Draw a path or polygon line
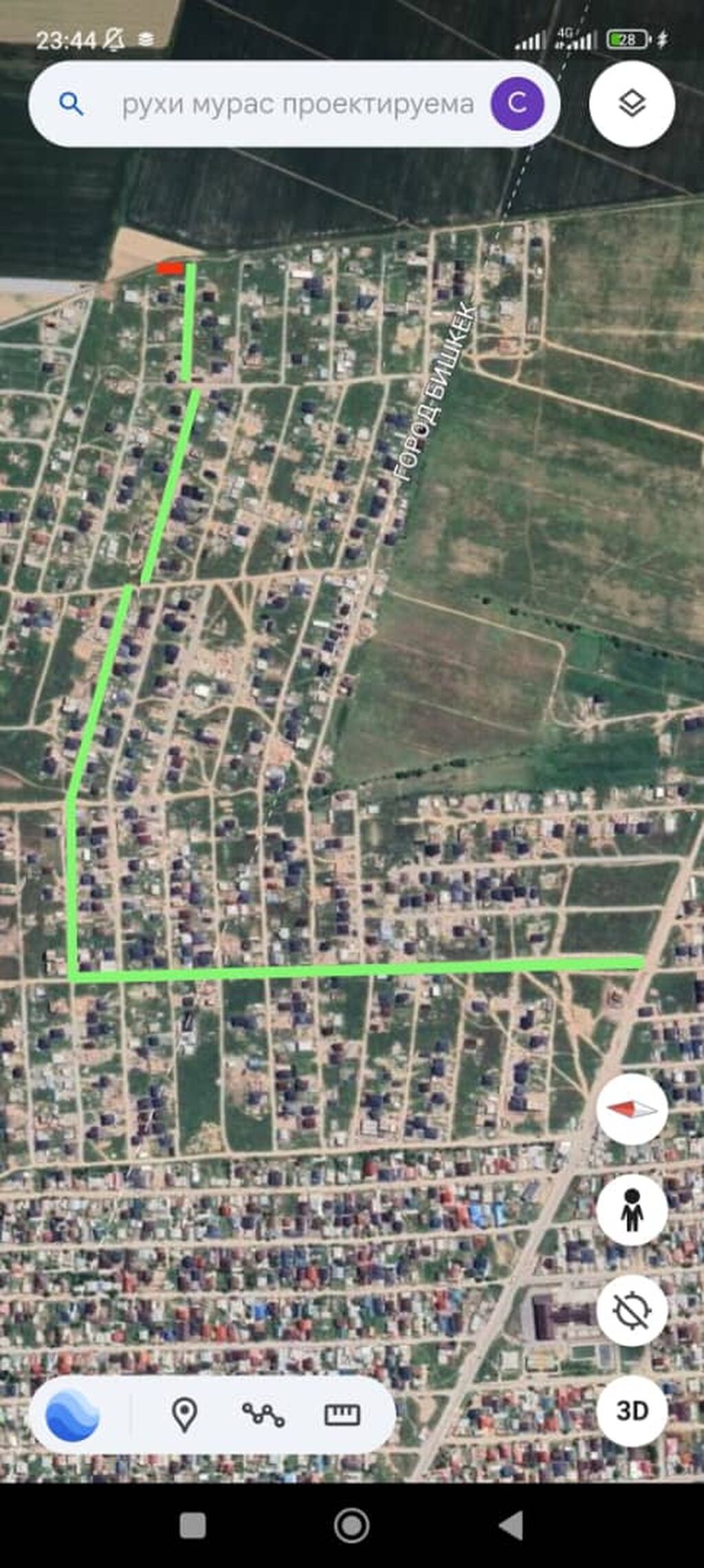The image size is (704, 1568). [x=263, y=1415]
